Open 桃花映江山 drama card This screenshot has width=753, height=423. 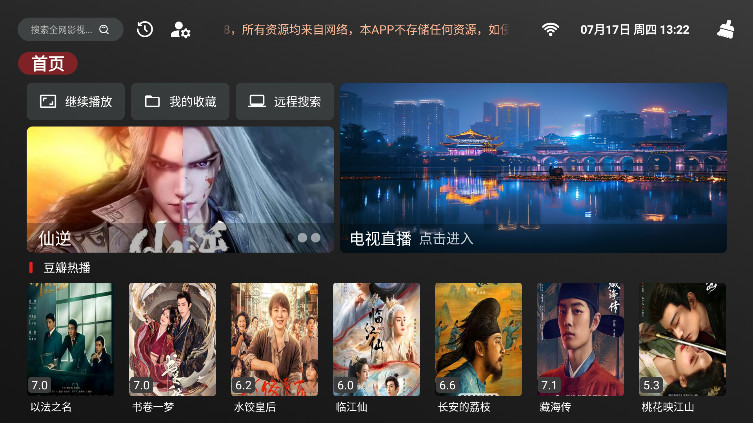[682, 339]
